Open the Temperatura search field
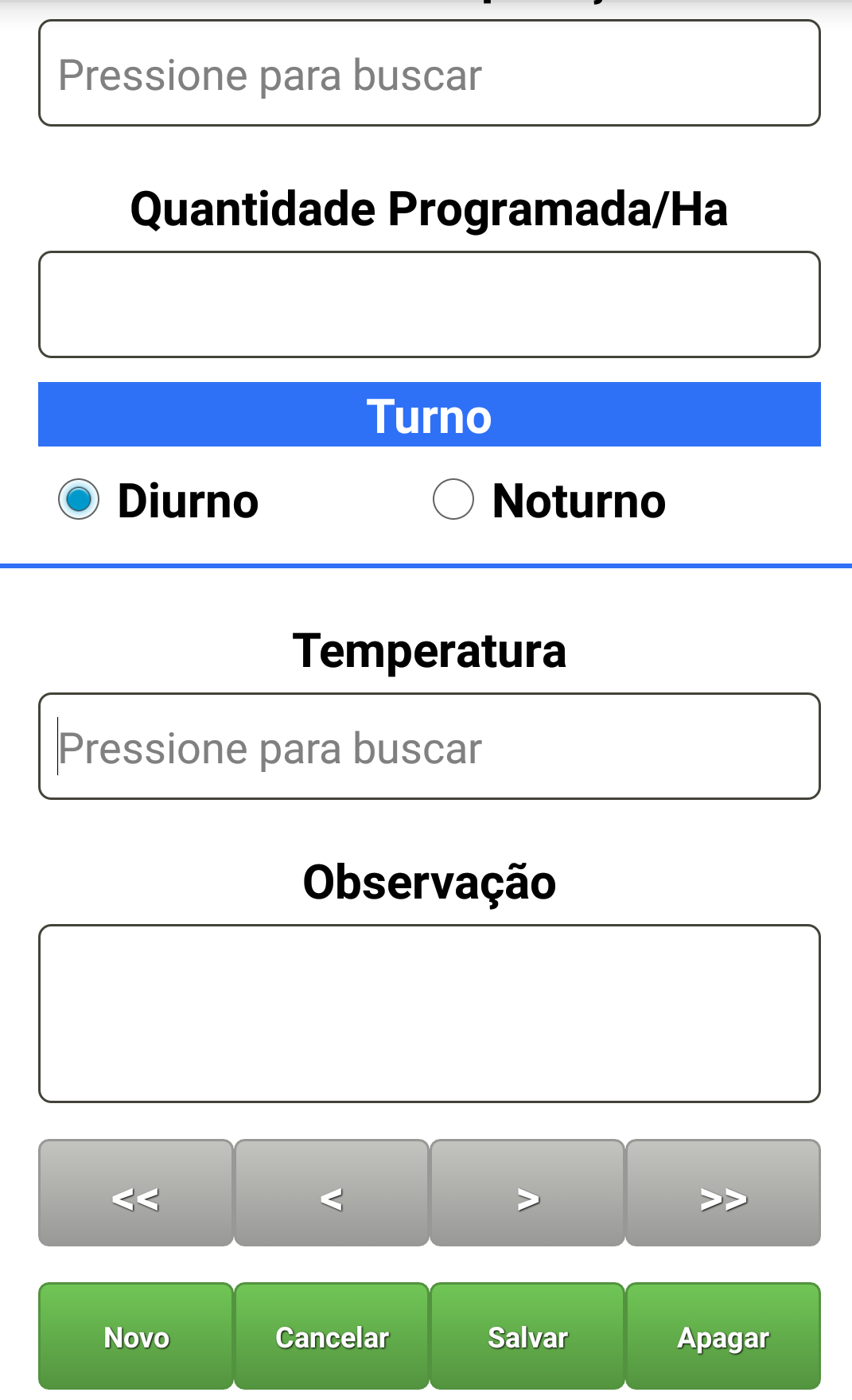 pyautogui.click(x=429, y=747)
